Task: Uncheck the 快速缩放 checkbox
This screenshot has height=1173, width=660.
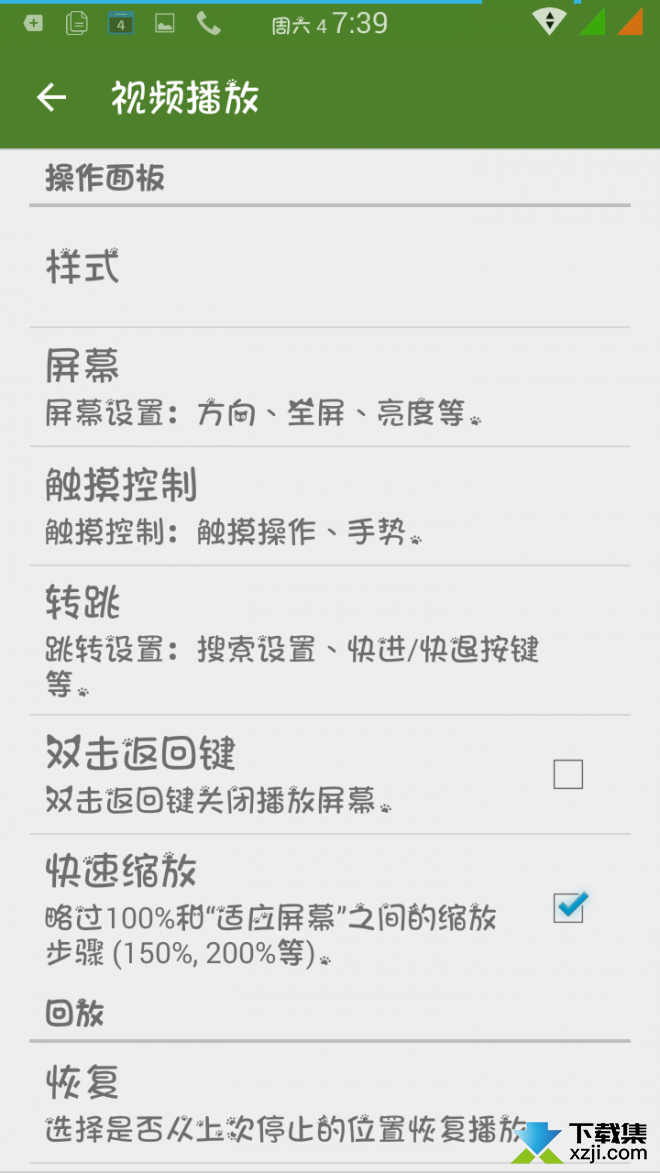Action: (568, 907)
